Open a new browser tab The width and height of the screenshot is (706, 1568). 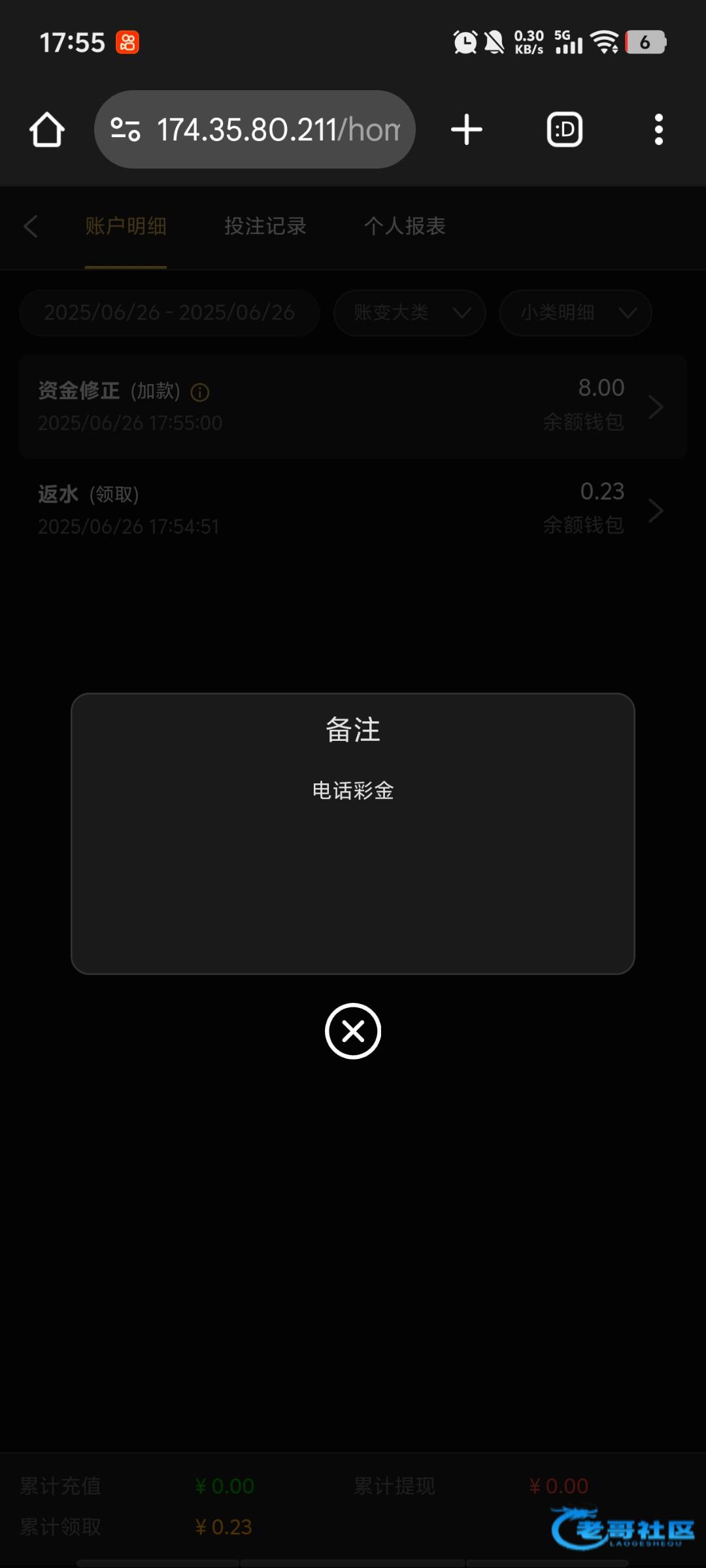(467, 129)
